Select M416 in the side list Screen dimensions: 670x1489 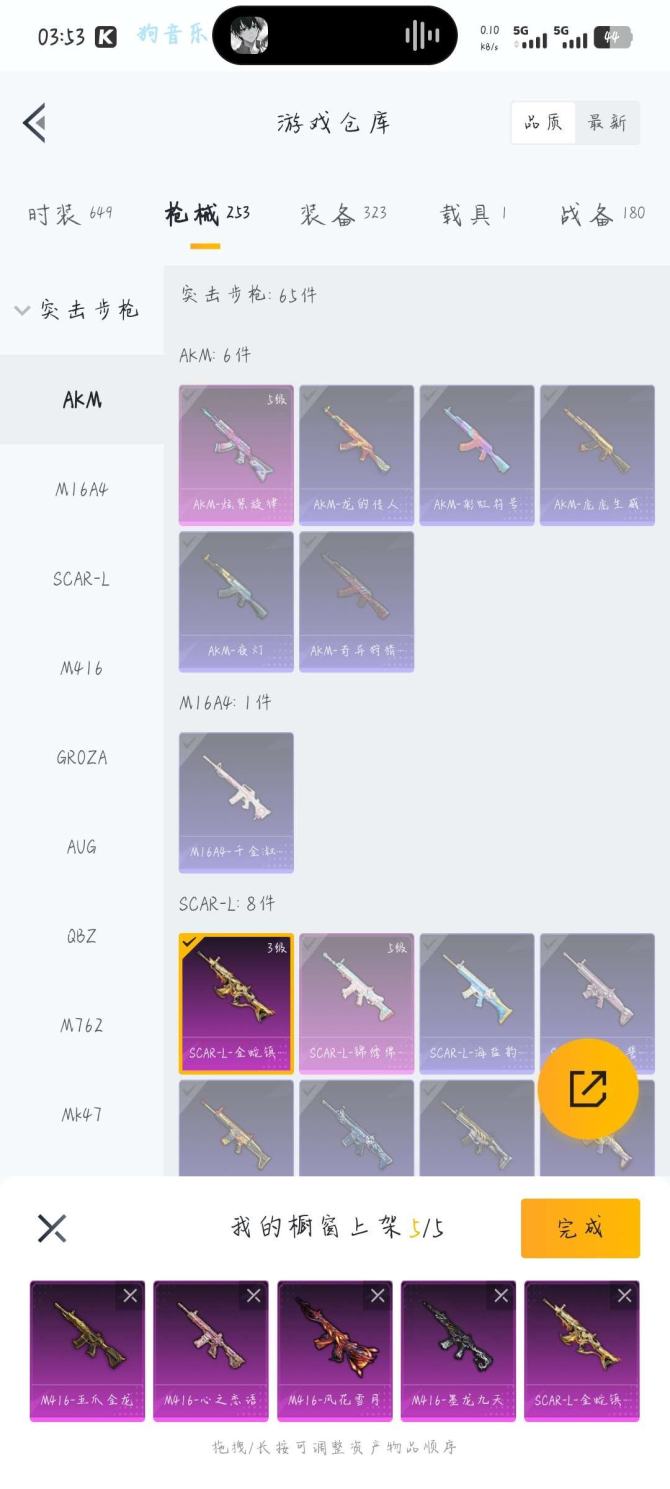point(81,668)
